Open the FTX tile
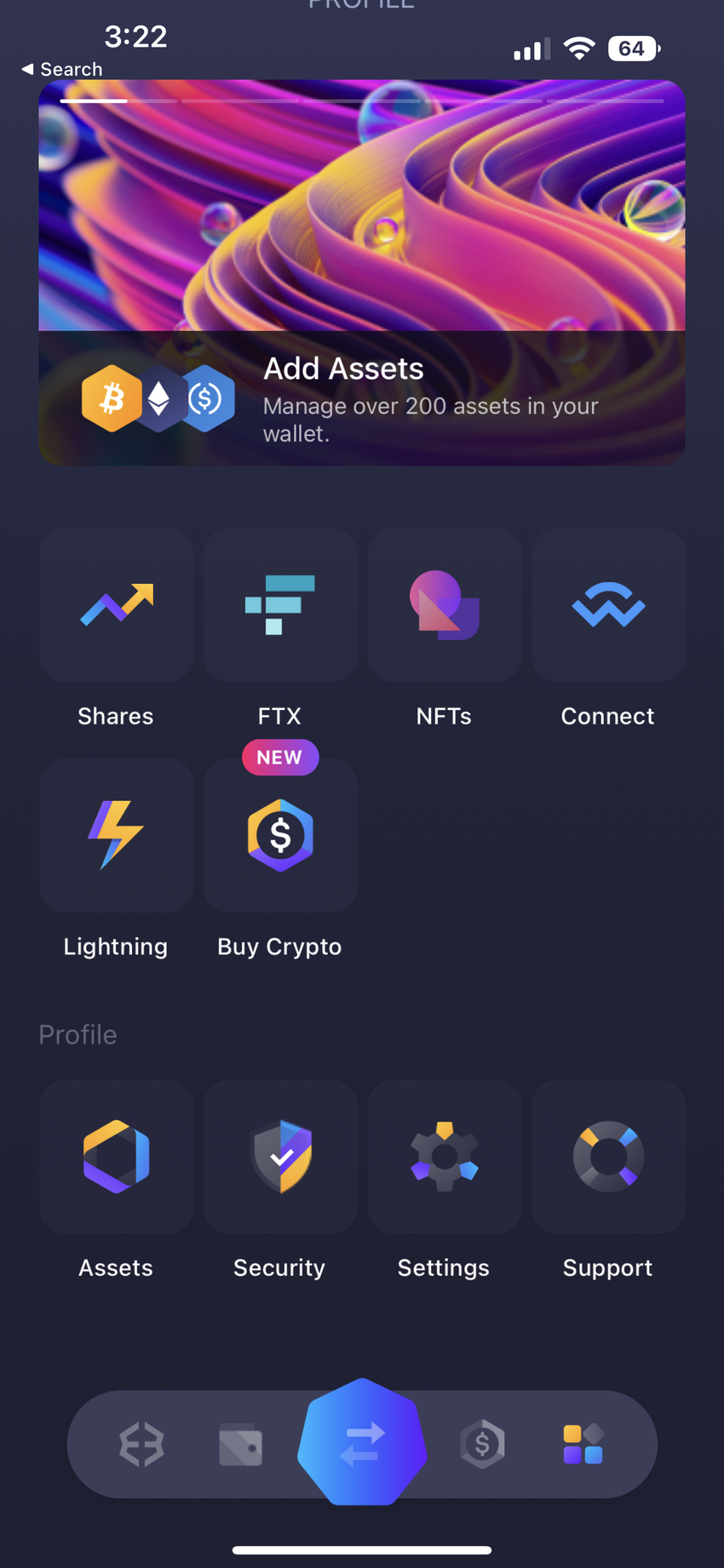The height and width of the screenshot is (1568, 724). pyautogui.click(x=280, y=605)
